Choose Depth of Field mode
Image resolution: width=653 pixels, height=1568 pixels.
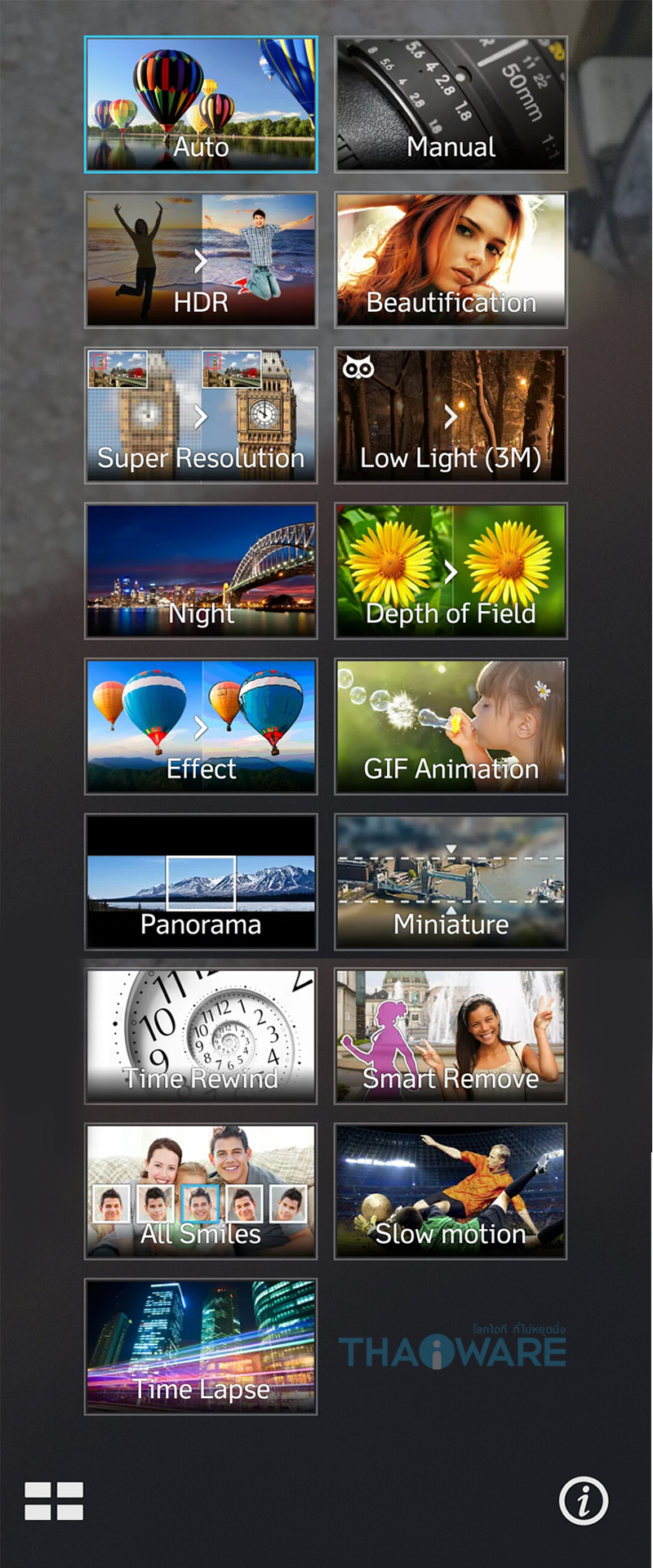click(x=451, y=570)
